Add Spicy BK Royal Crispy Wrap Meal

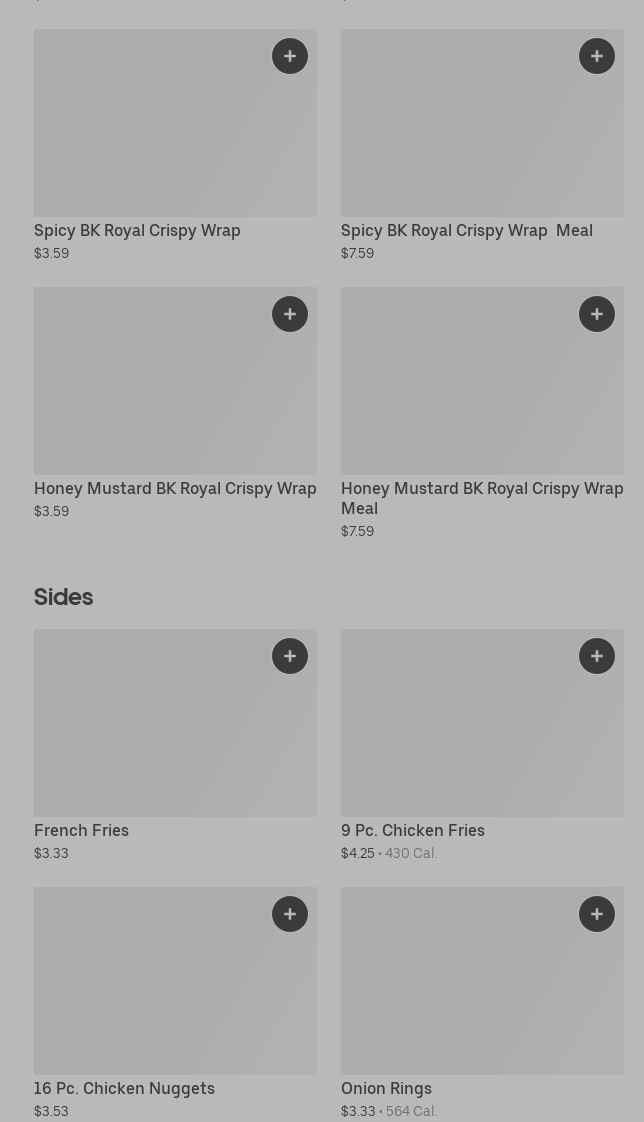click(x=597, y=56)
